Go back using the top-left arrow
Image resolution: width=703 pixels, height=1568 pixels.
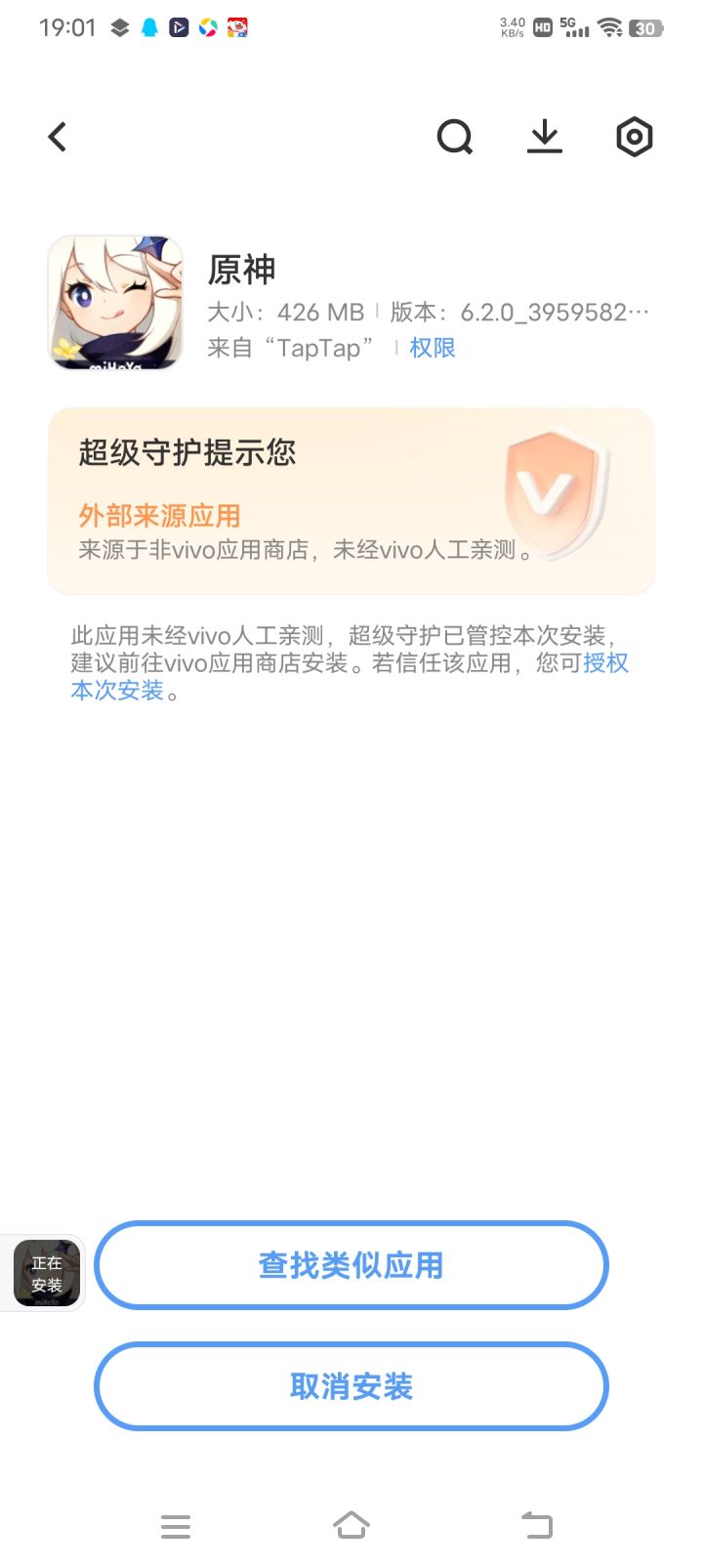[x=56, y=137]
